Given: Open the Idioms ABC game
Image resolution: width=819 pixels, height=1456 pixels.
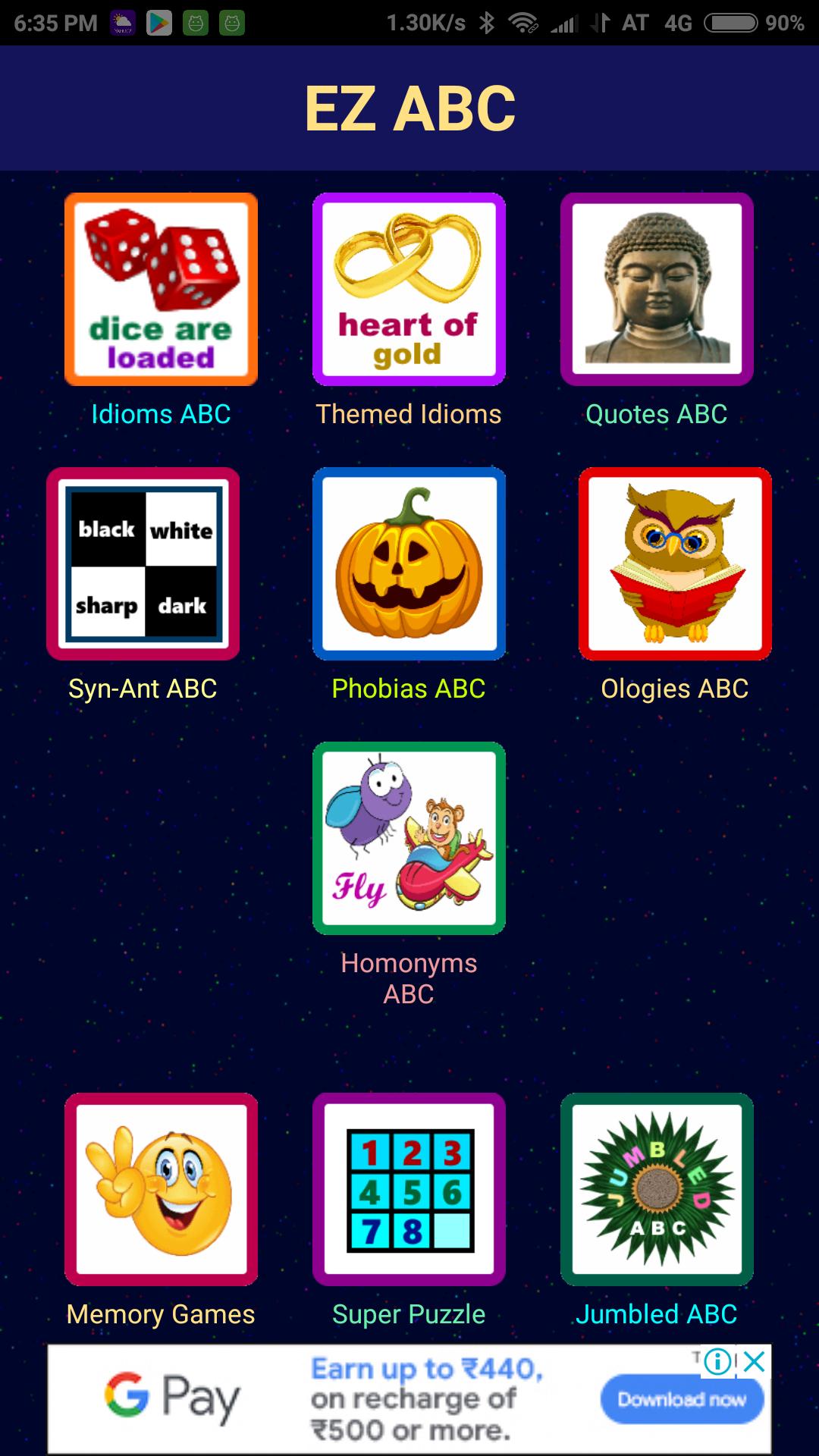Looking at the screenshot, I should pos(161,289).
